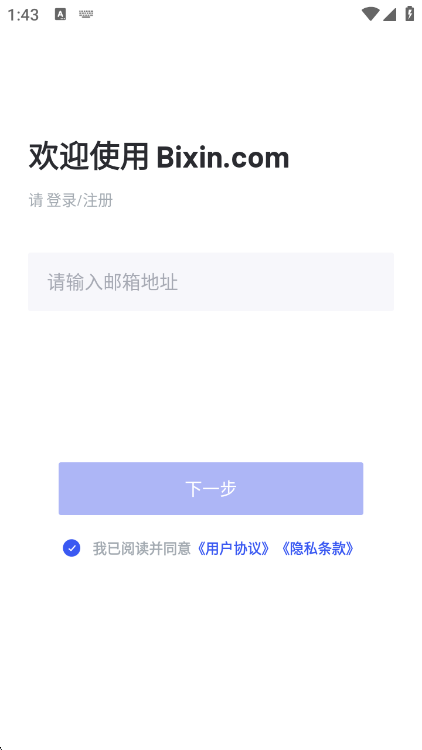Open the 用户协议 link
Image resolution: width=422 pixels, height=750 pixels.
[x=233, y=548]
